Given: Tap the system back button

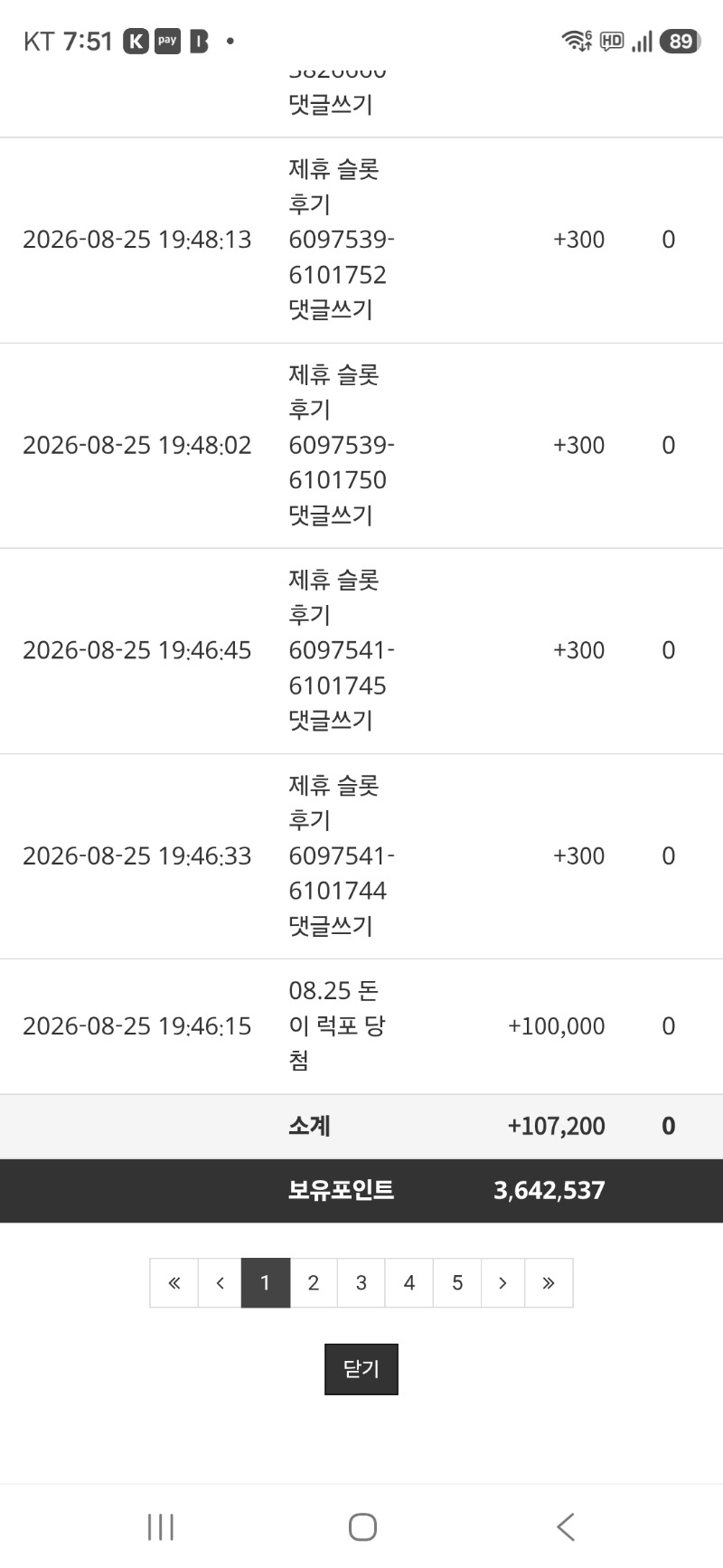Looking at the screenshot, I should pyautogui.click(x=566, y=1526).
